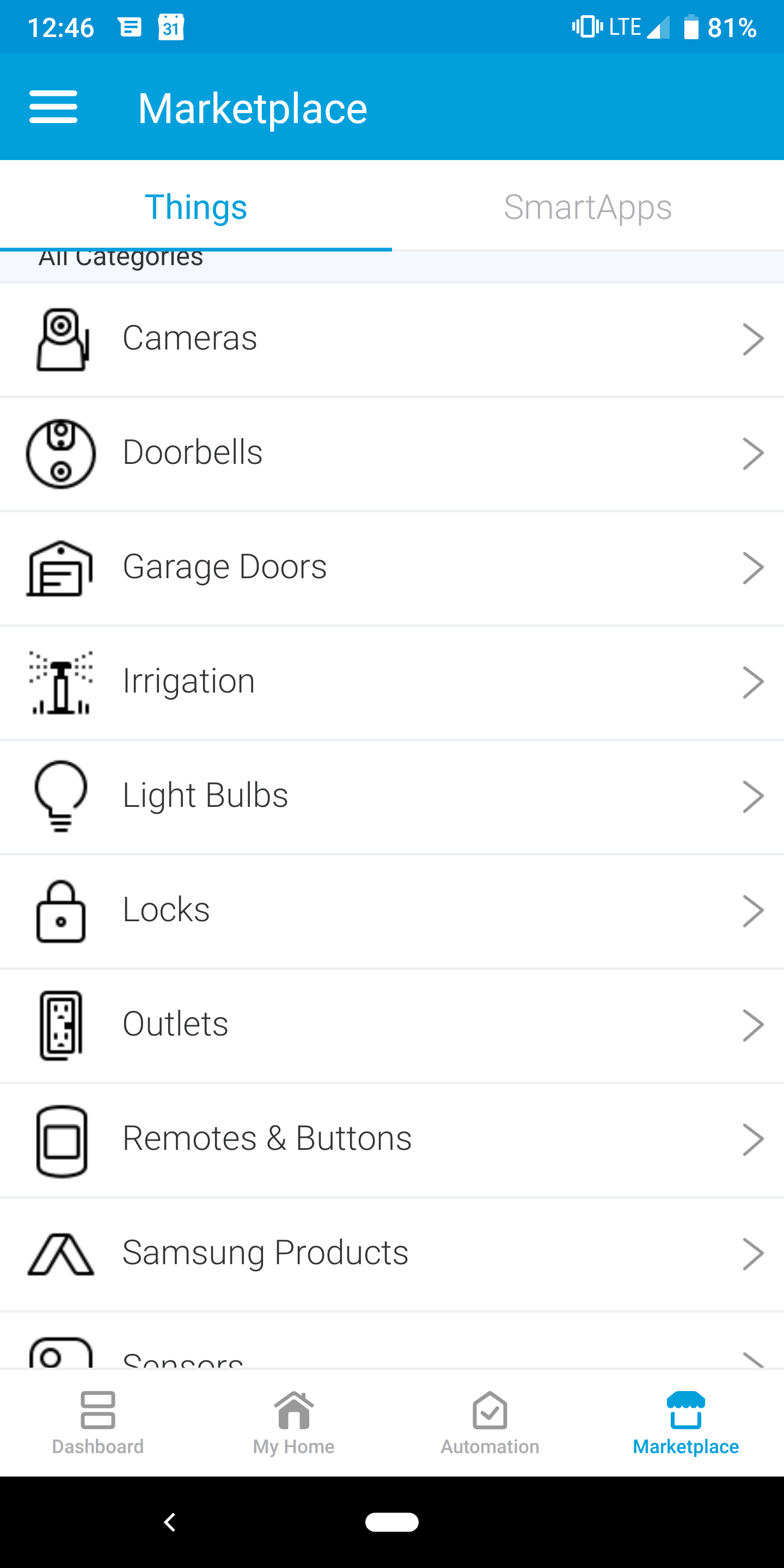Open the Cameras category
Image resolution: width=784 pixels, height=1568 pixels.
point(392,339)
